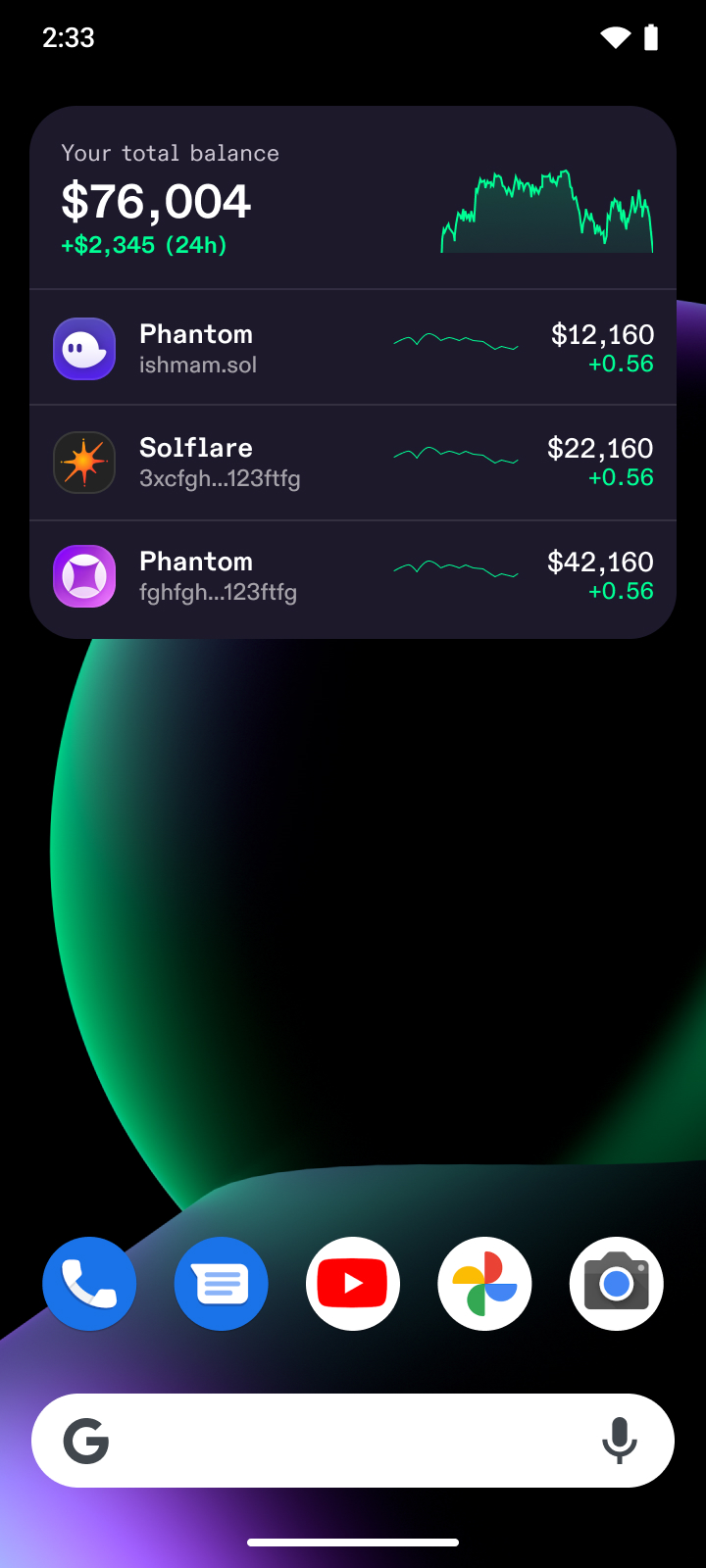Viewport: 706px width, 1568px height.
Task: Tap the Google search bar
Action: pos(333,1441)
